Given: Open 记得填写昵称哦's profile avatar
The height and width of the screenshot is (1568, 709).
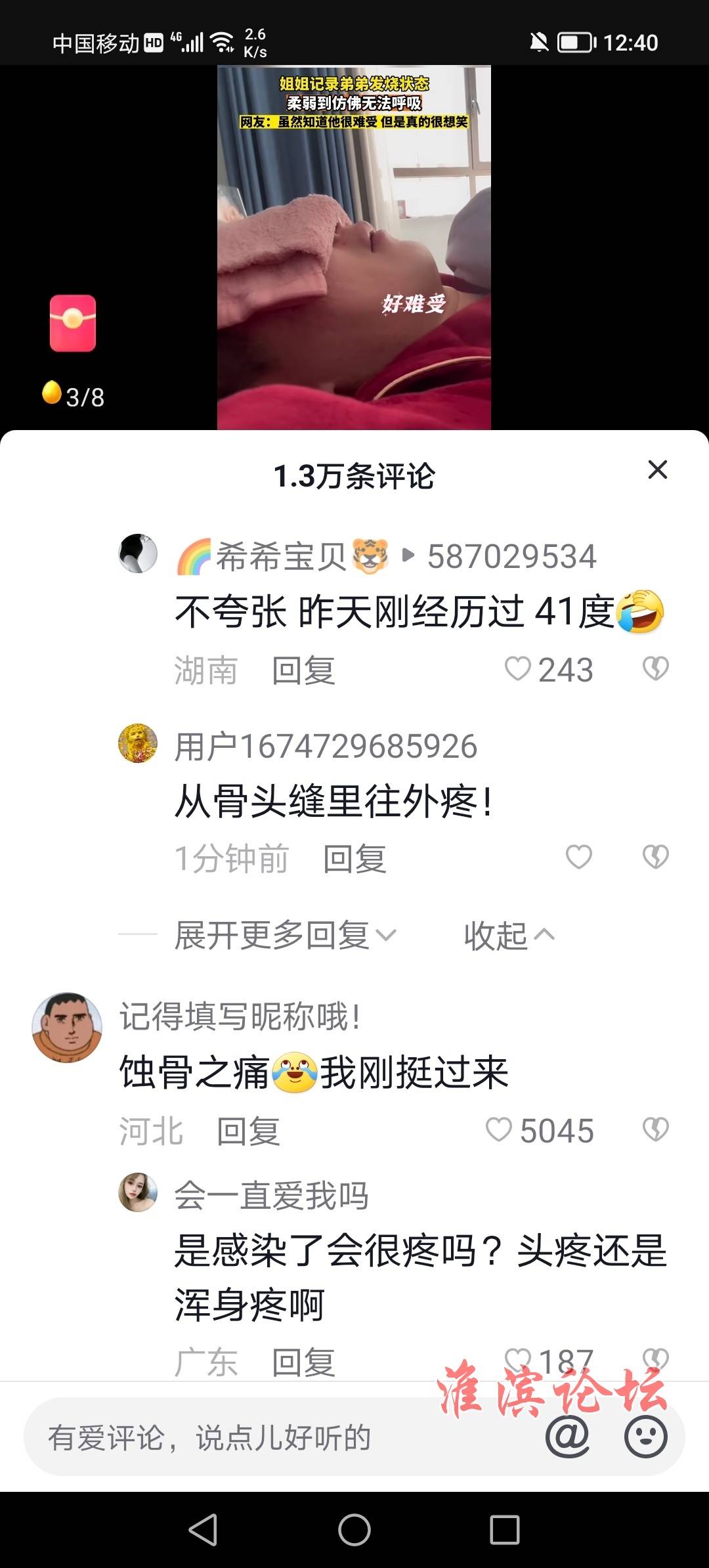Looking at the screenshot, I should pos(67,1028).
